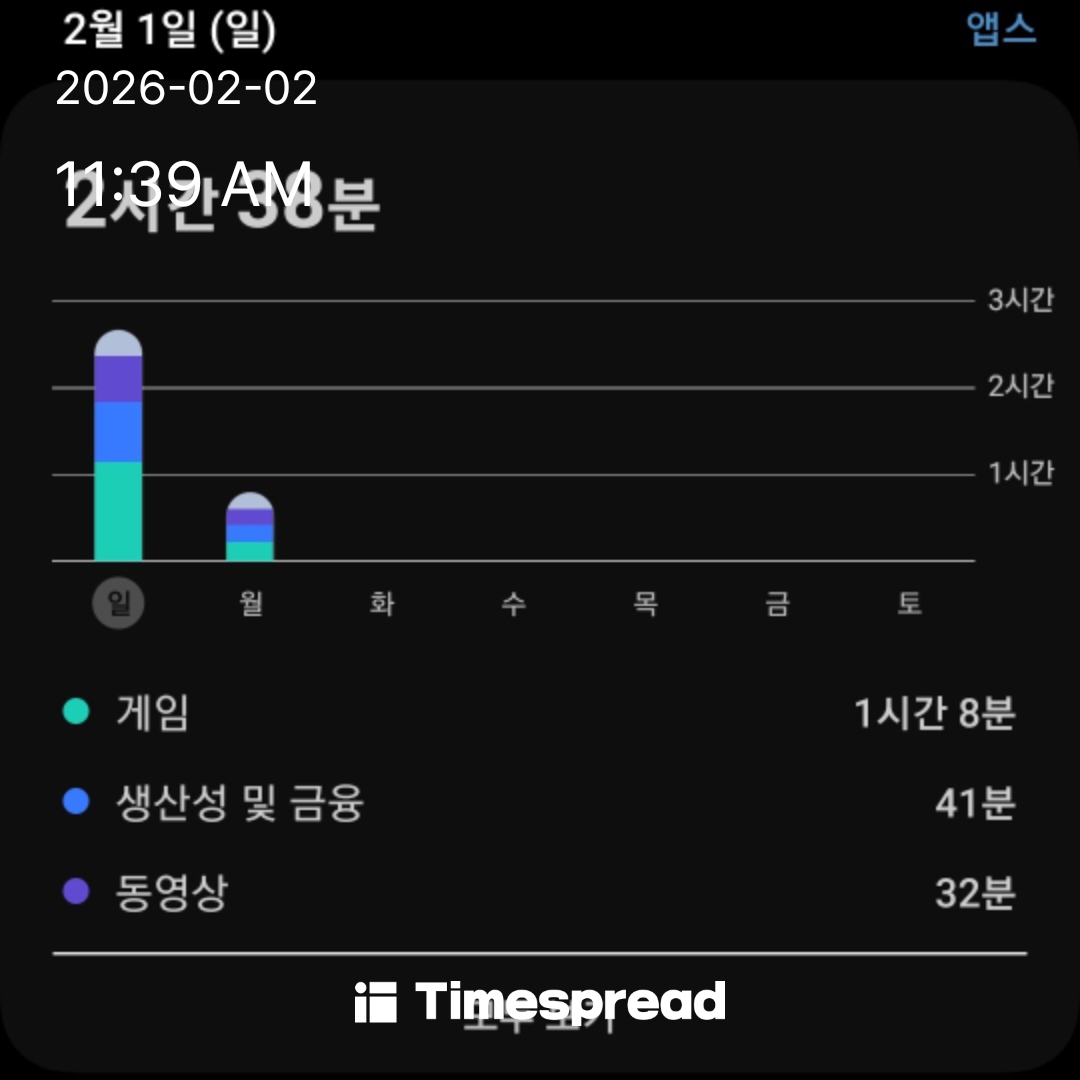
Task: Select Wednesday (수) on the chart
Action: (513, 604)
